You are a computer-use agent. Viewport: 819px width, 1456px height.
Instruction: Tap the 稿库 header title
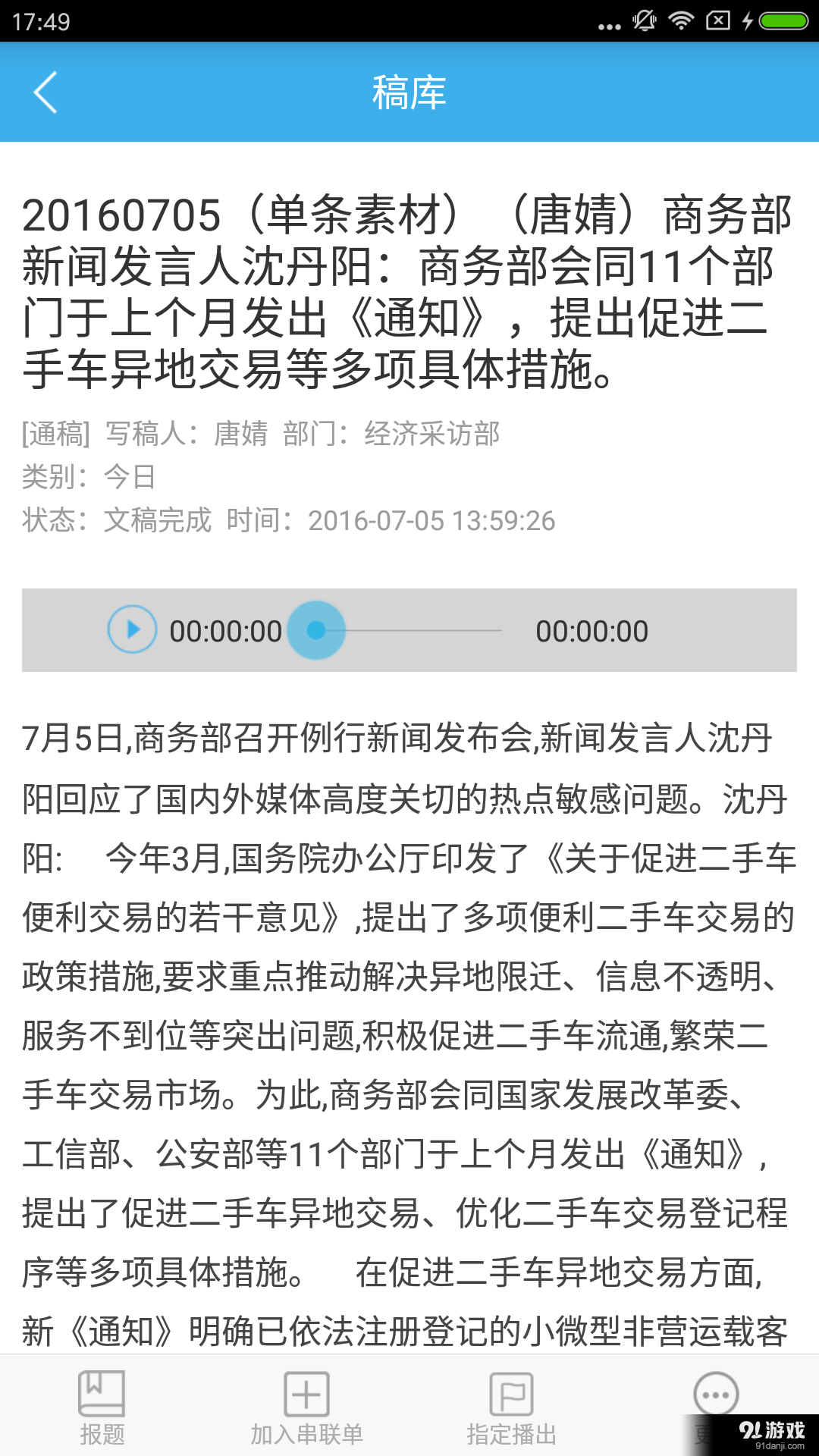409,93
